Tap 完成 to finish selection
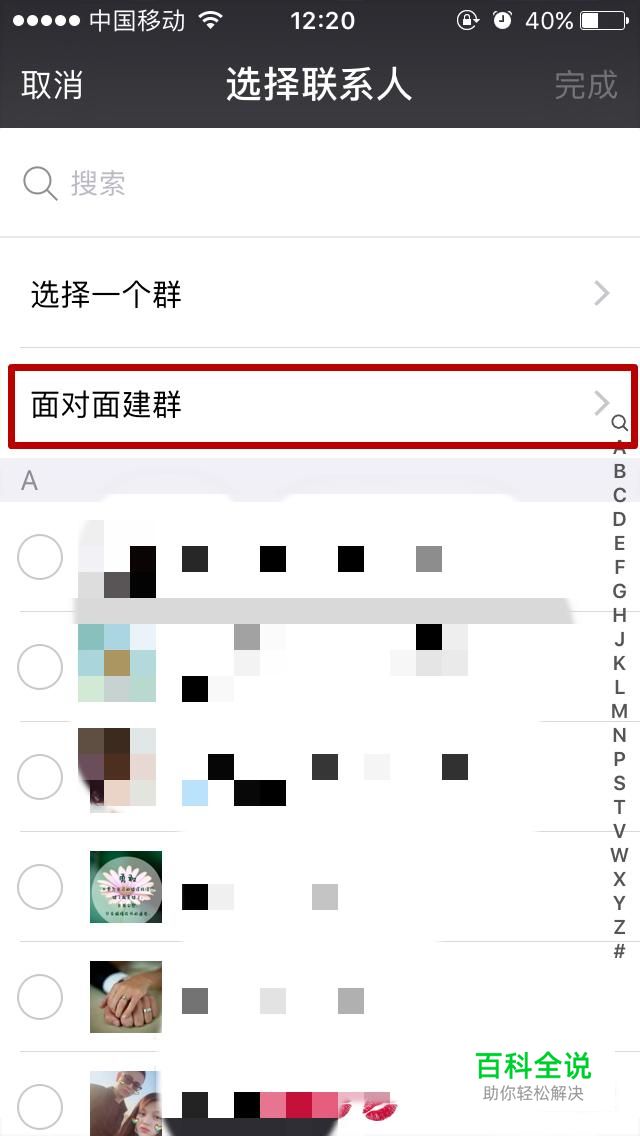Viewport: 640px width, 1136px height. [x=586, y=85]
